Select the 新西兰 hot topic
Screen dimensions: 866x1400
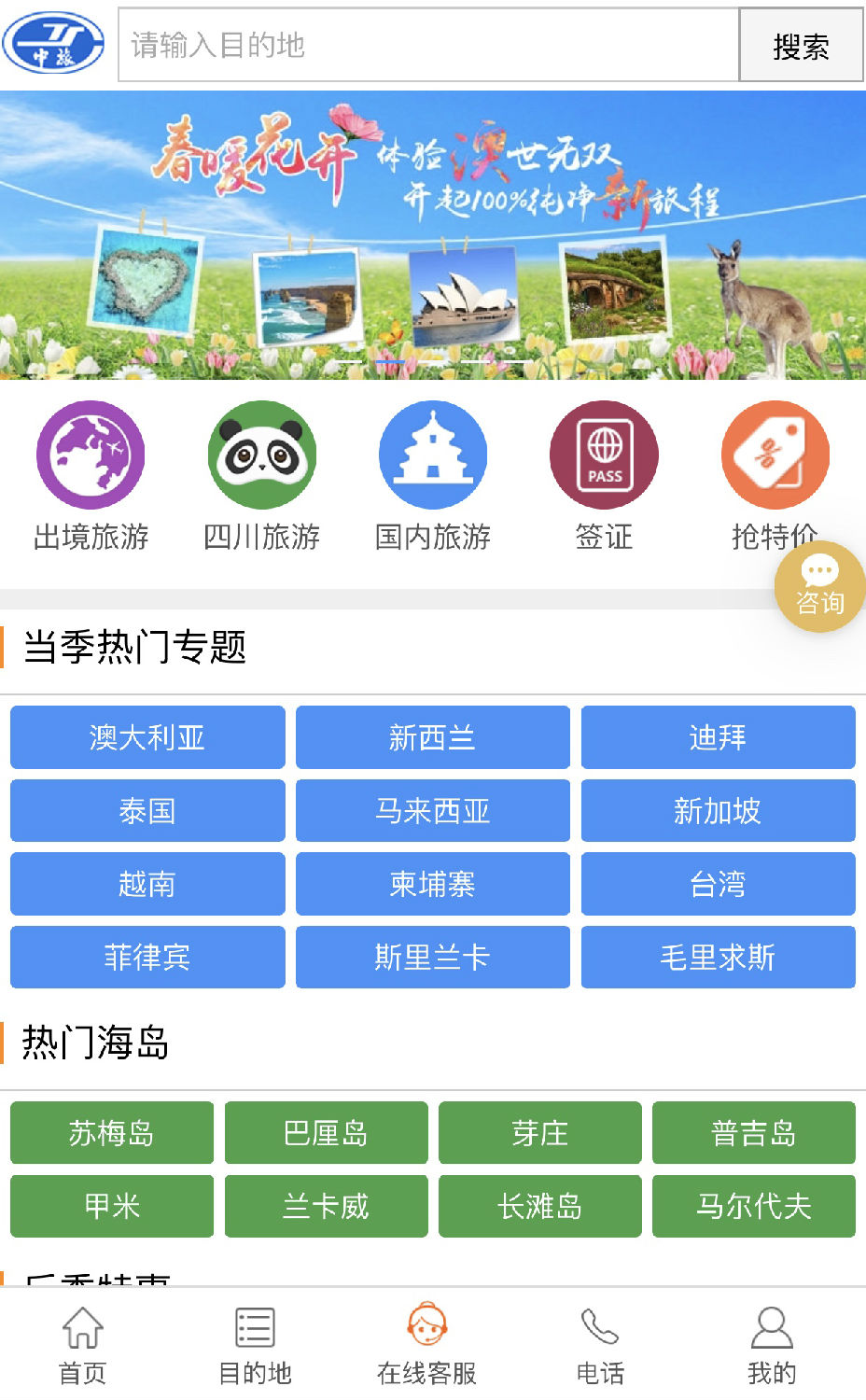pyautogui.click(x=433, y=737)
